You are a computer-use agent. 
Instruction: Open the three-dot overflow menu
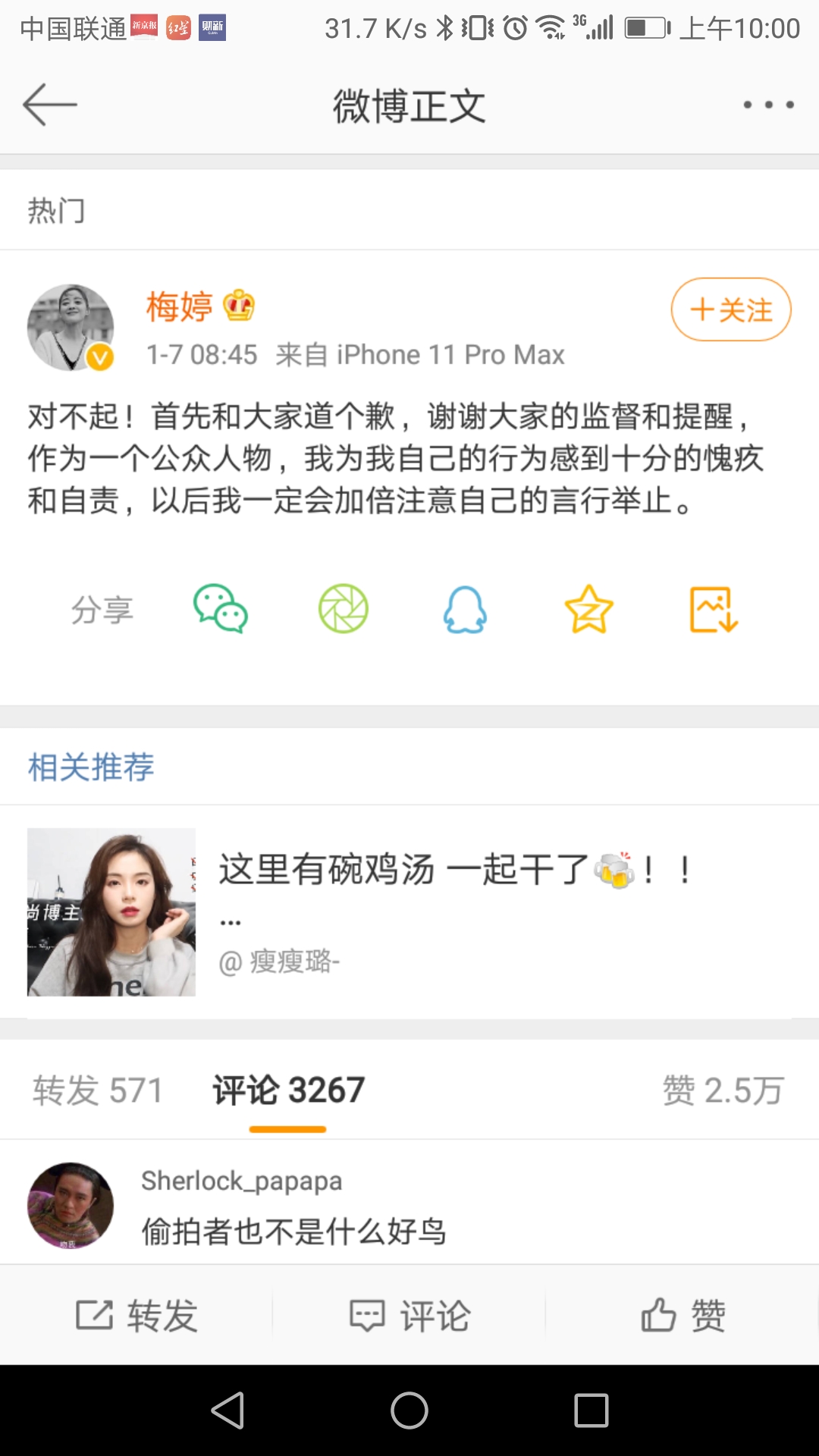pos(768,105)
